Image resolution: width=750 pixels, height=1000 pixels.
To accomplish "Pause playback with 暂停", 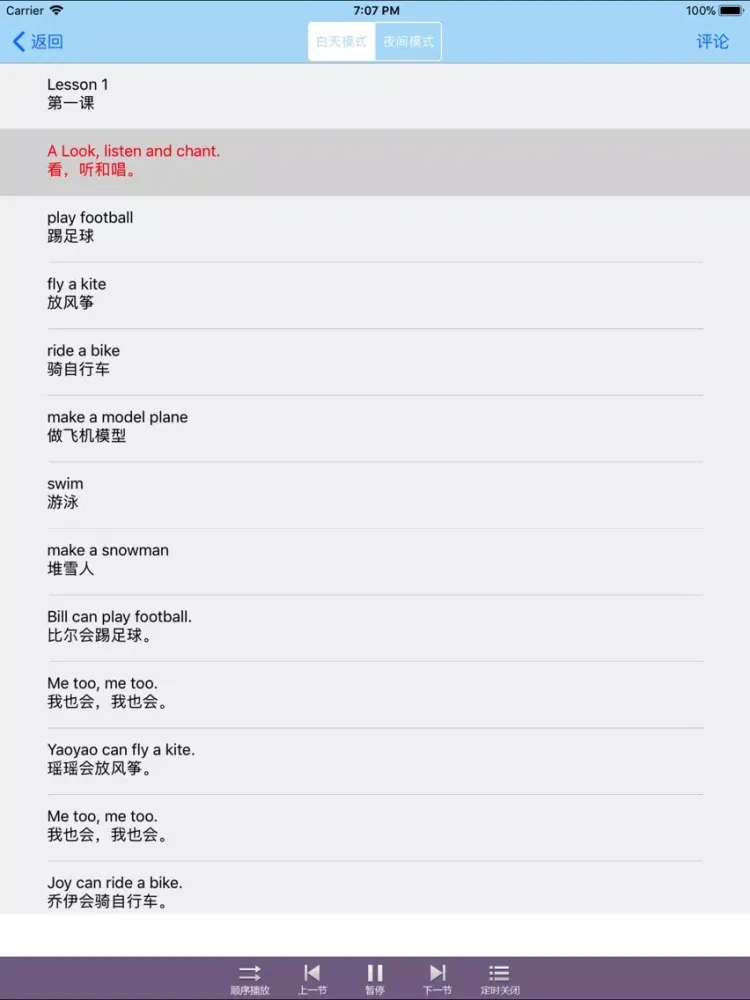I will (375, 978).
